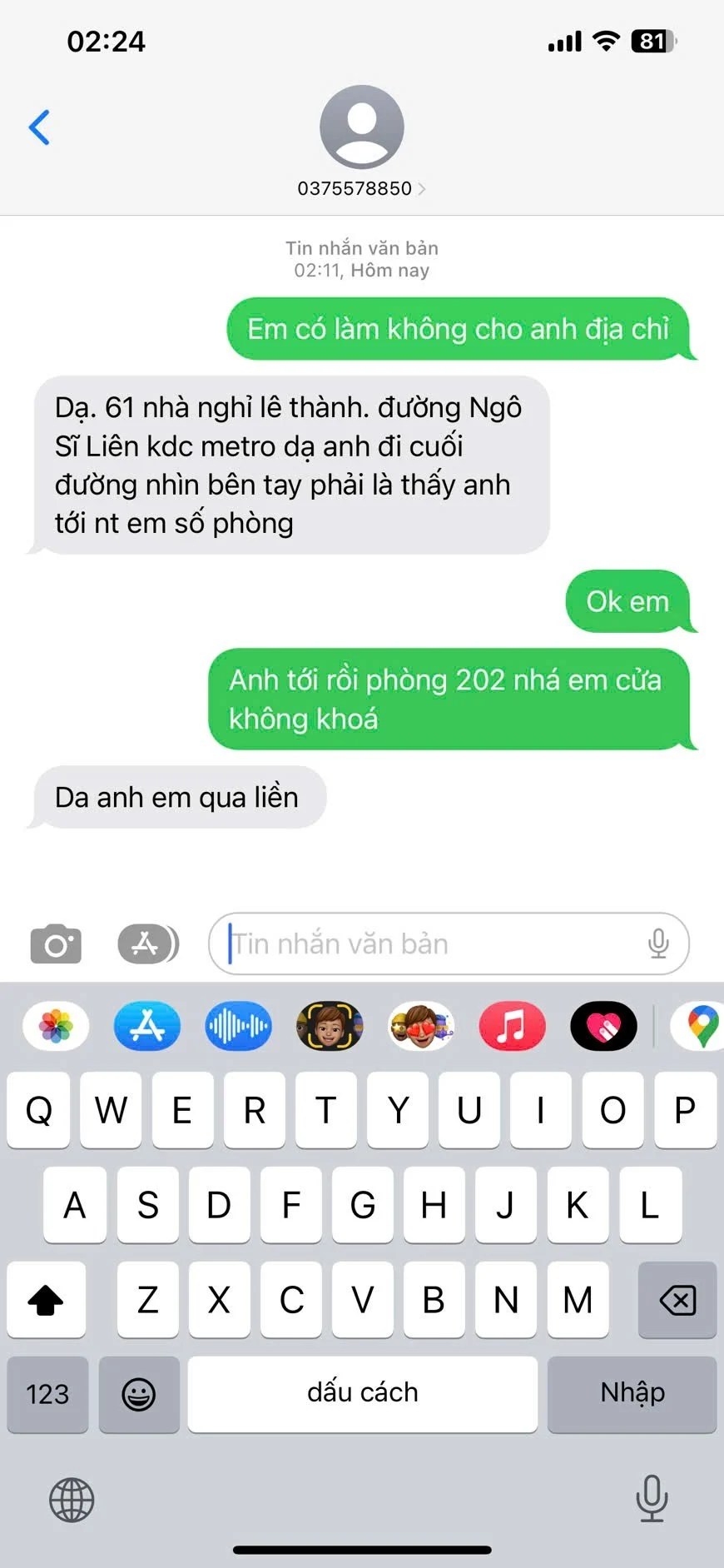This screenshot has height=1568, width=724.
Task: Toggle the iMessage apps drawer button
Action: (x=147, y=943)
